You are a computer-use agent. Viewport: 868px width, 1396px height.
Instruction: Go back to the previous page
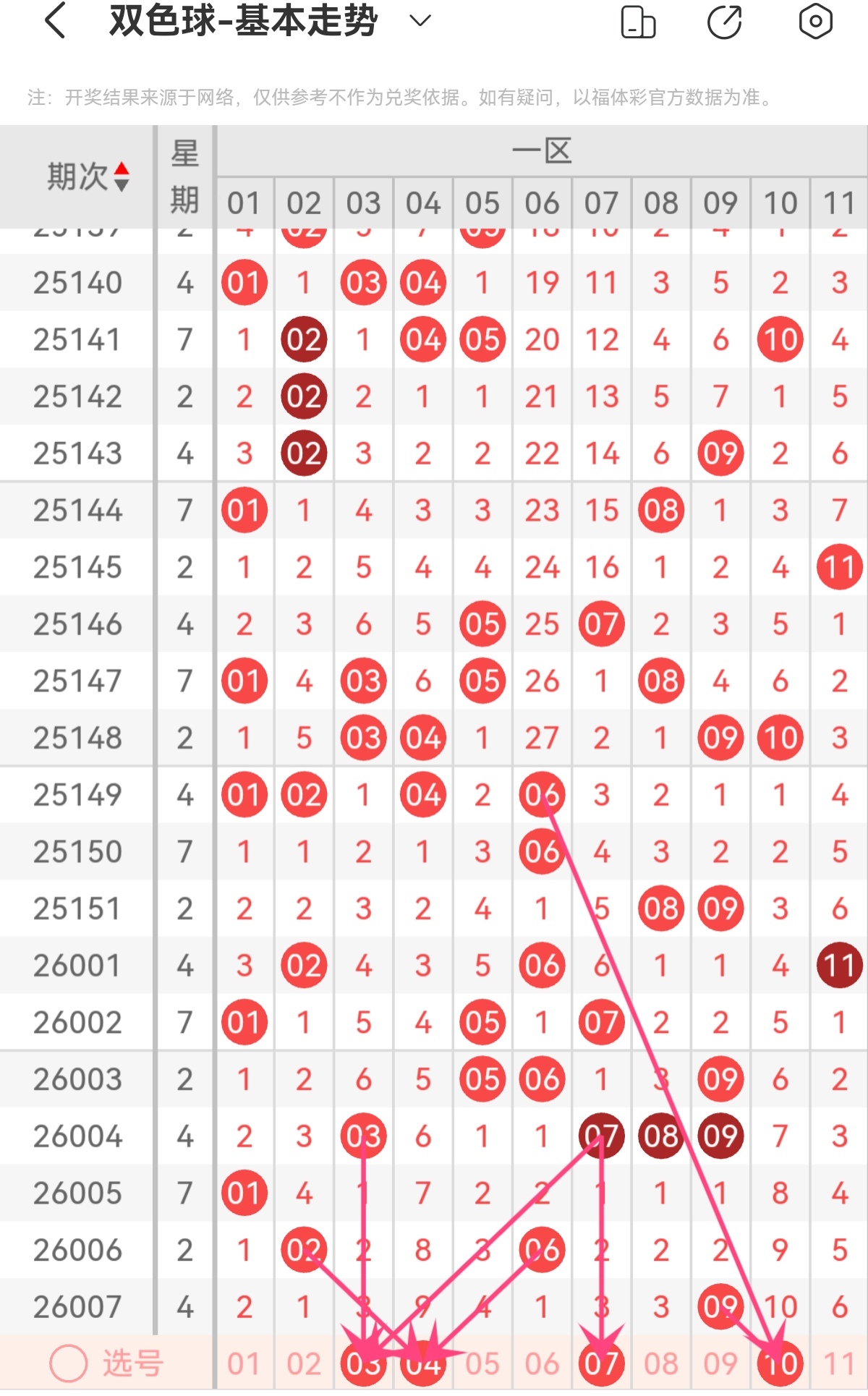pos(55,20)
